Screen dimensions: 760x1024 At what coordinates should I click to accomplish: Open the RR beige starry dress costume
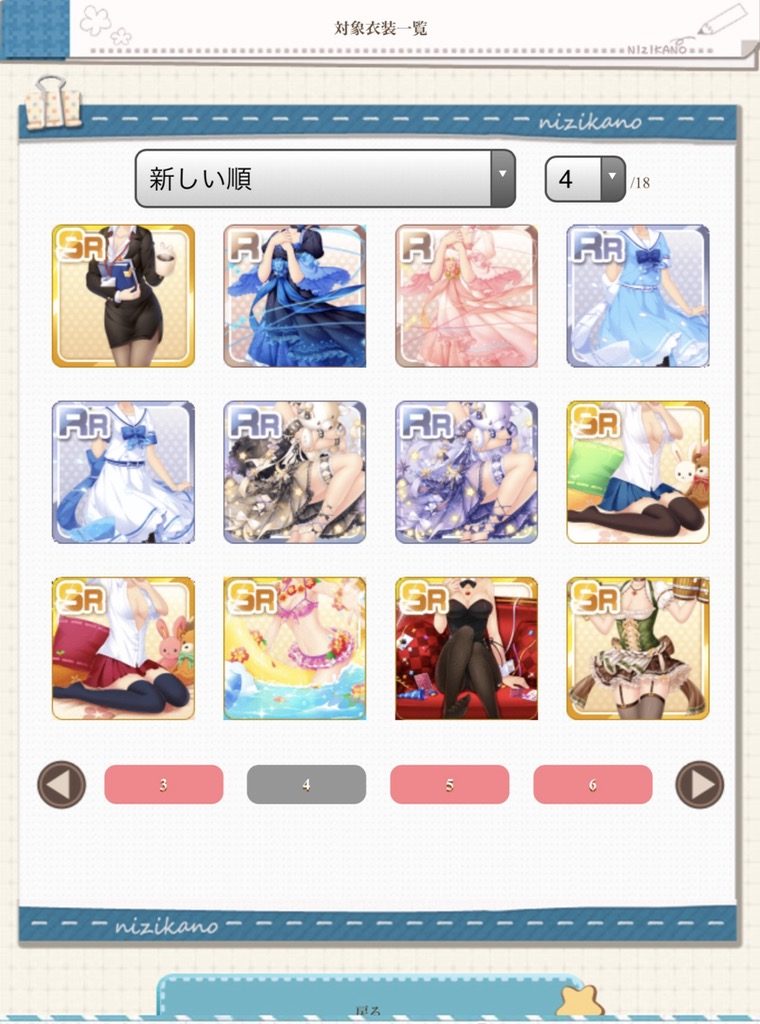(x=295, y=472)
